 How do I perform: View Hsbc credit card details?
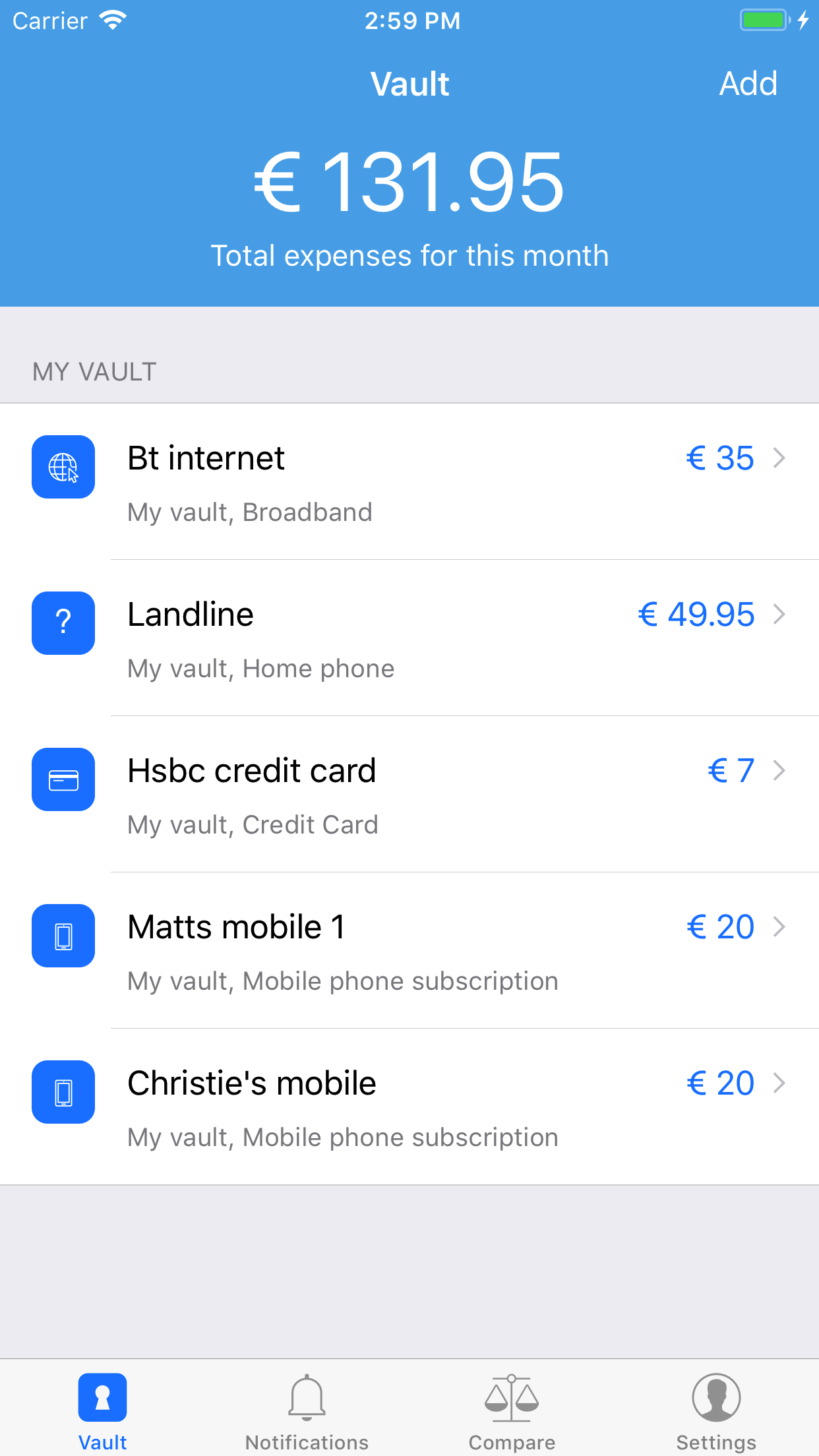(x=409, y=795)
